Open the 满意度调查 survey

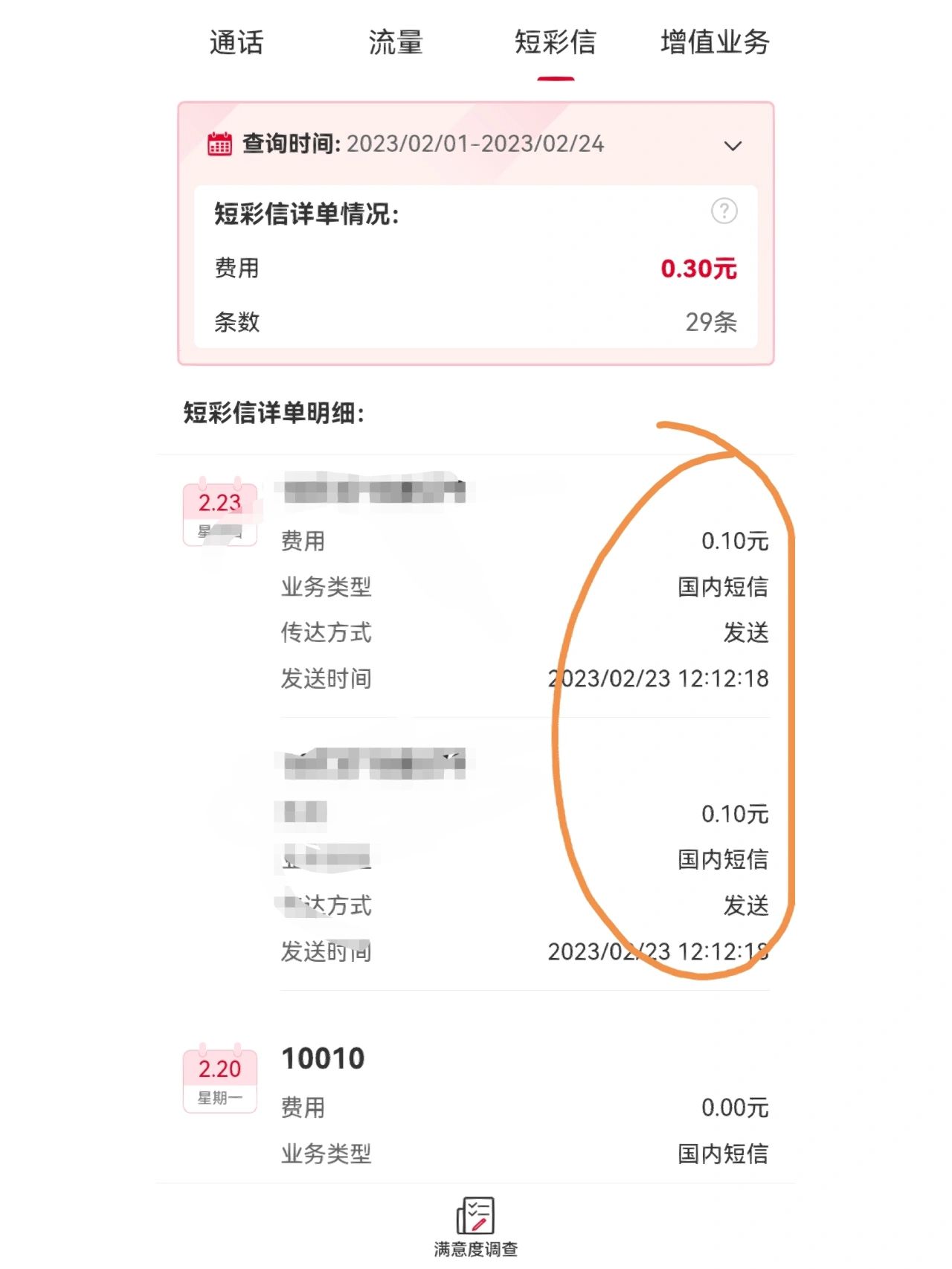coord(475,1226)
